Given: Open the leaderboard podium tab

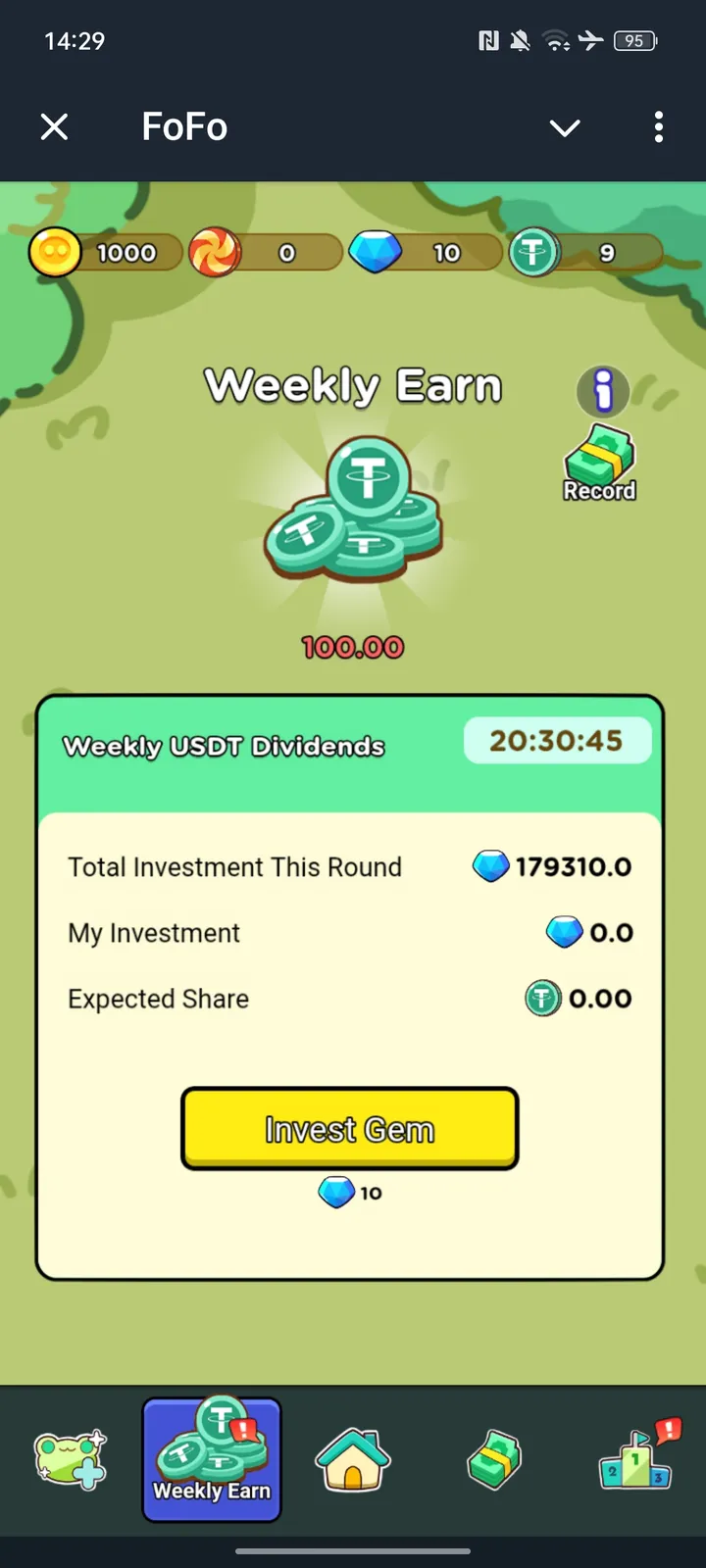Looking at the screenshot, I should [x=637, y=1459].
